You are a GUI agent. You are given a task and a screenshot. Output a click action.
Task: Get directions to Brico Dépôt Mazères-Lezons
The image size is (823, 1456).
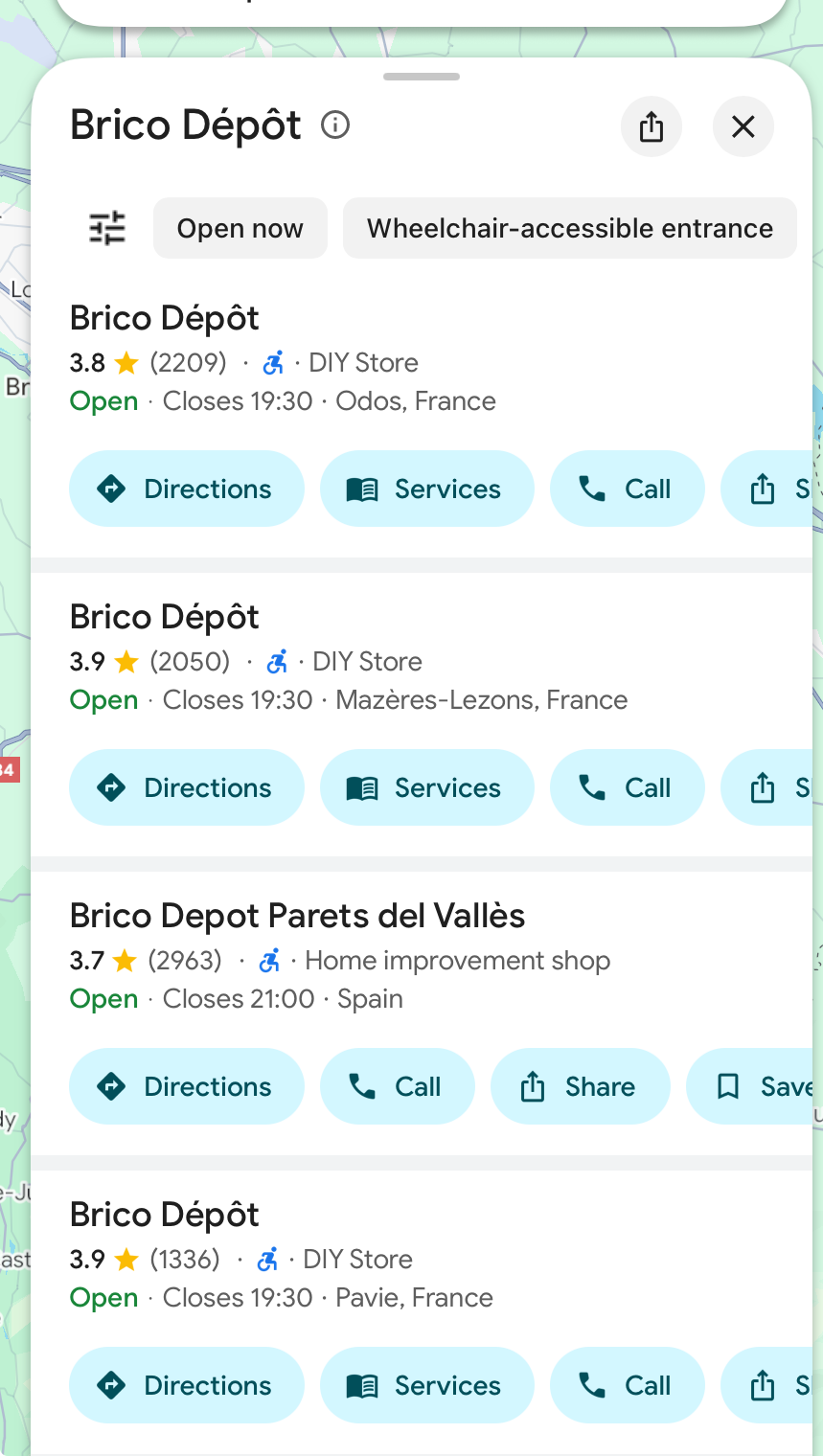point(187,787)
